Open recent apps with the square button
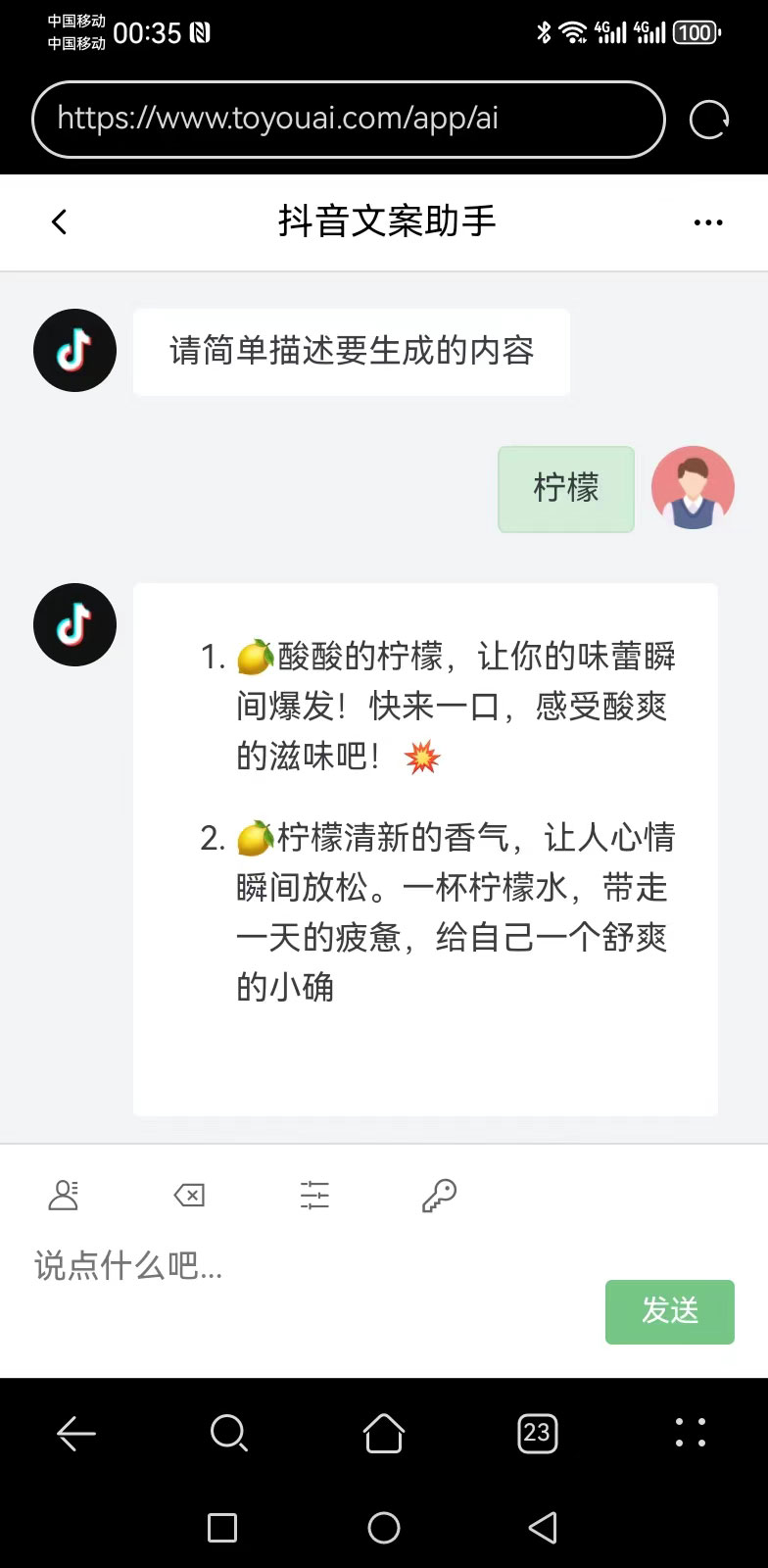The height and width of the screenshot is (1568, 768). click(x=222, y=1528)
